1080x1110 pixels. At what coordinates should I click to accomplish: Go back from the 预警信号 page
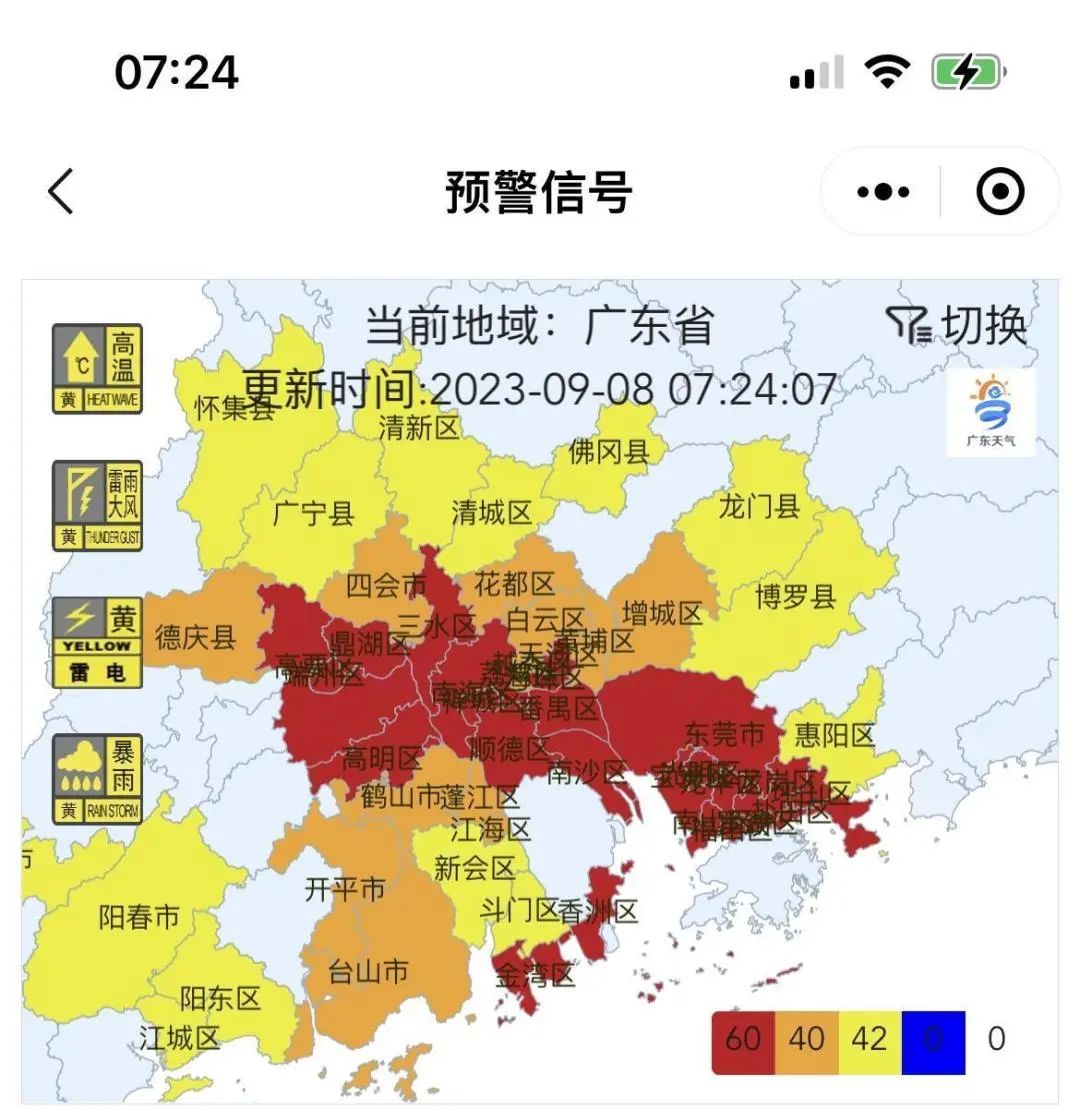pyautogui.click(x=62, y=191)
